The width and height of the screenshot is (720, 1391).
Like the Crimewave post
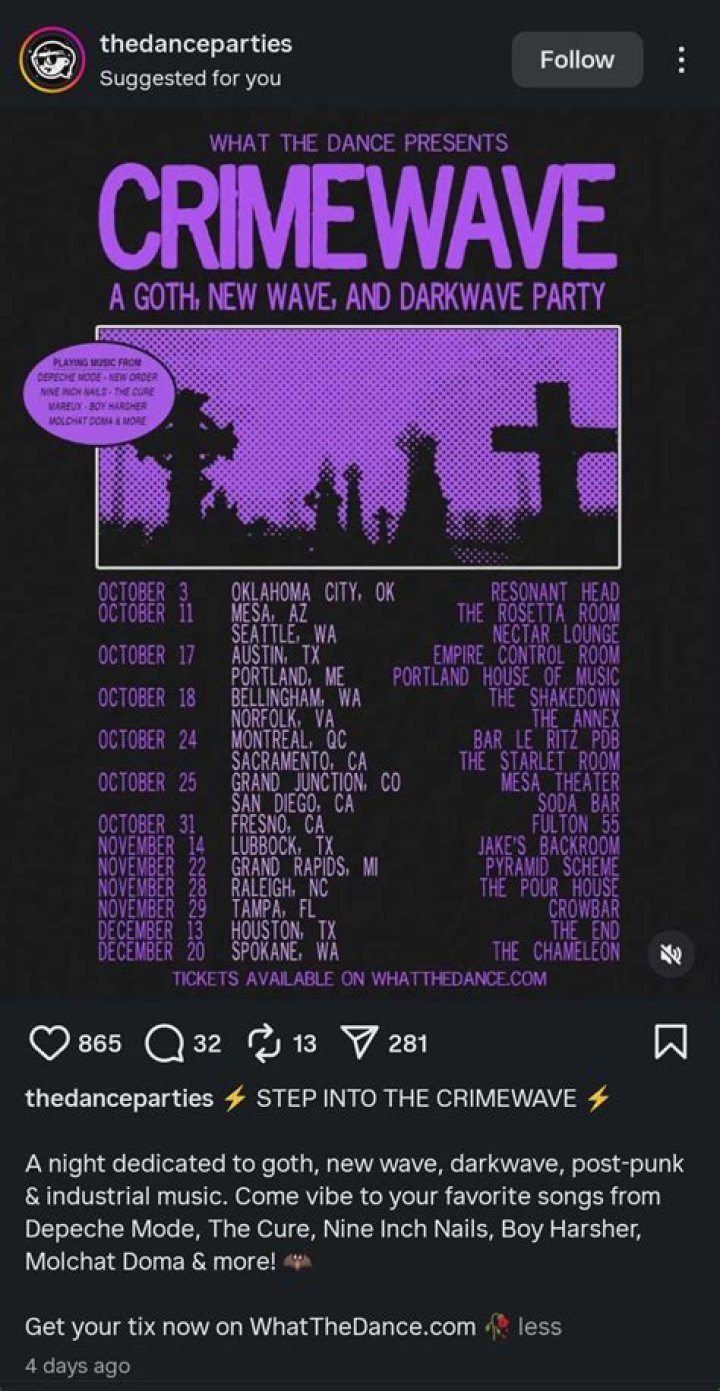pyautogui.click(x=49, y=1044)
